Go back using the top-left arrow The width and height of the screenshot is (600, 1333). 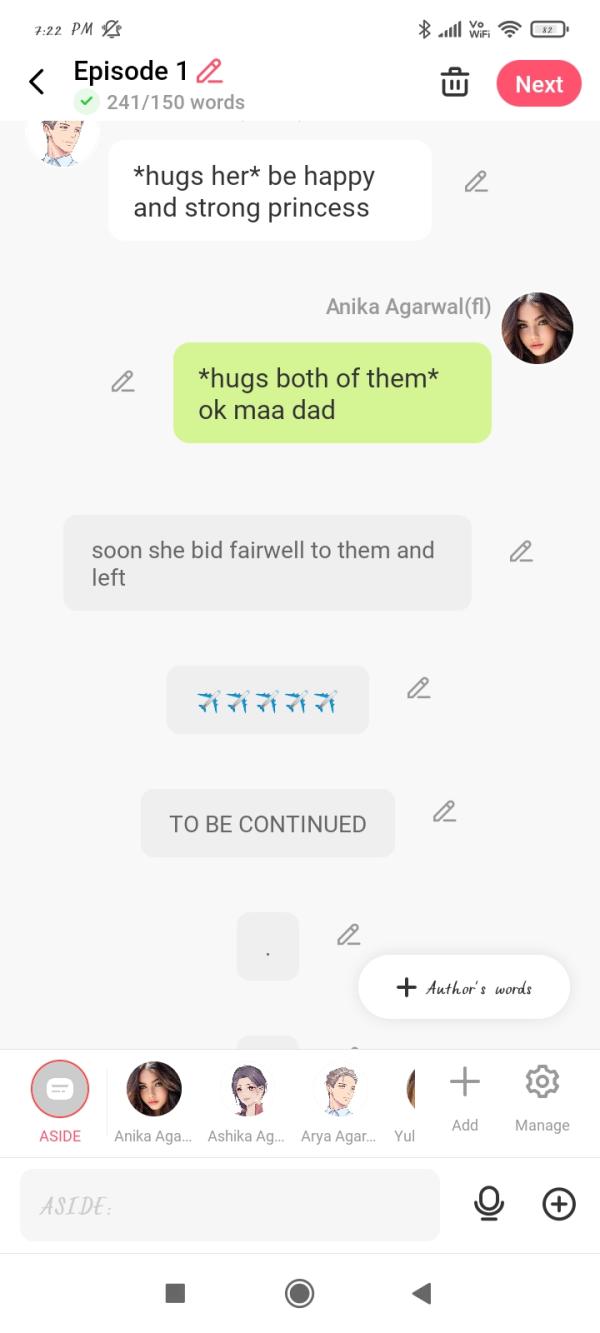(37, 82)
